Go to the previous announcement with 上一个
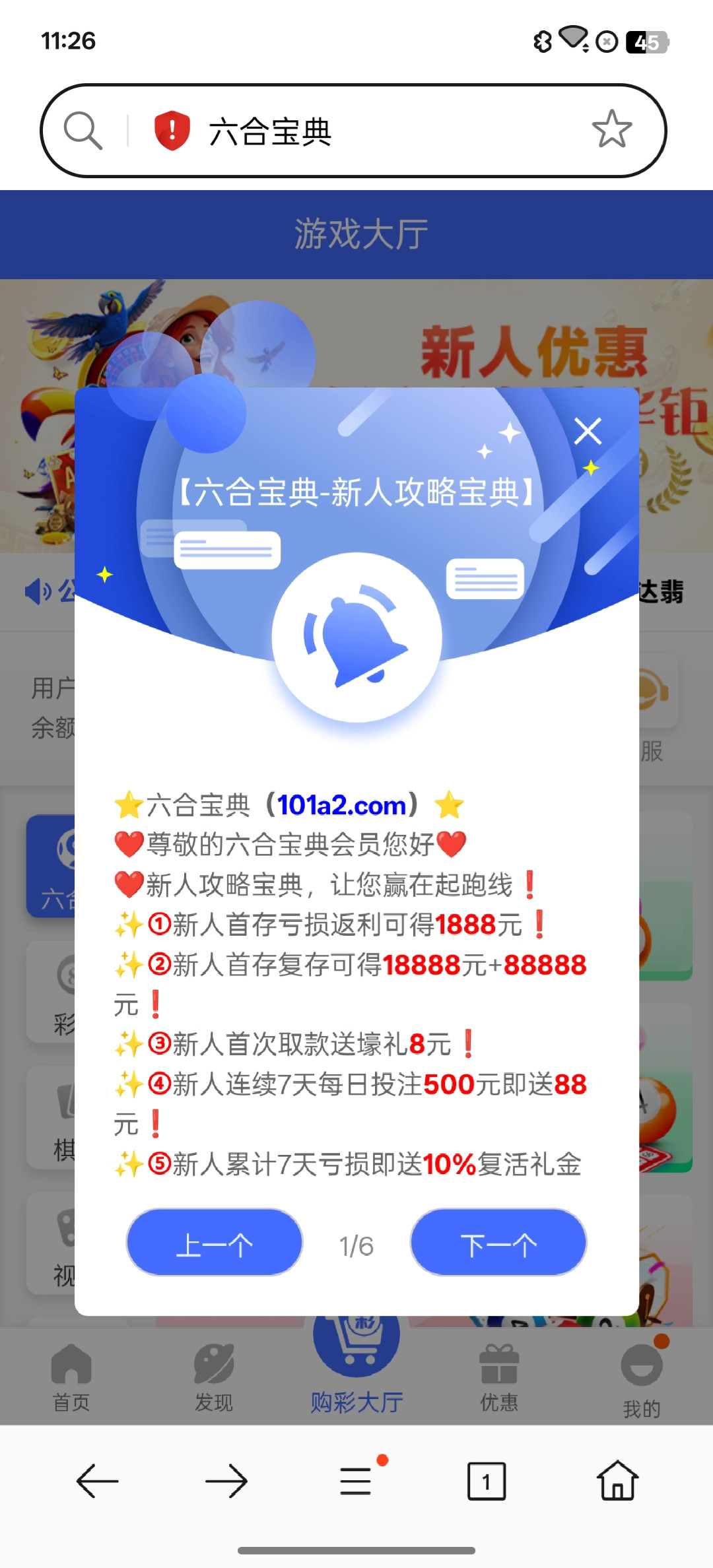 point(214,1242)
